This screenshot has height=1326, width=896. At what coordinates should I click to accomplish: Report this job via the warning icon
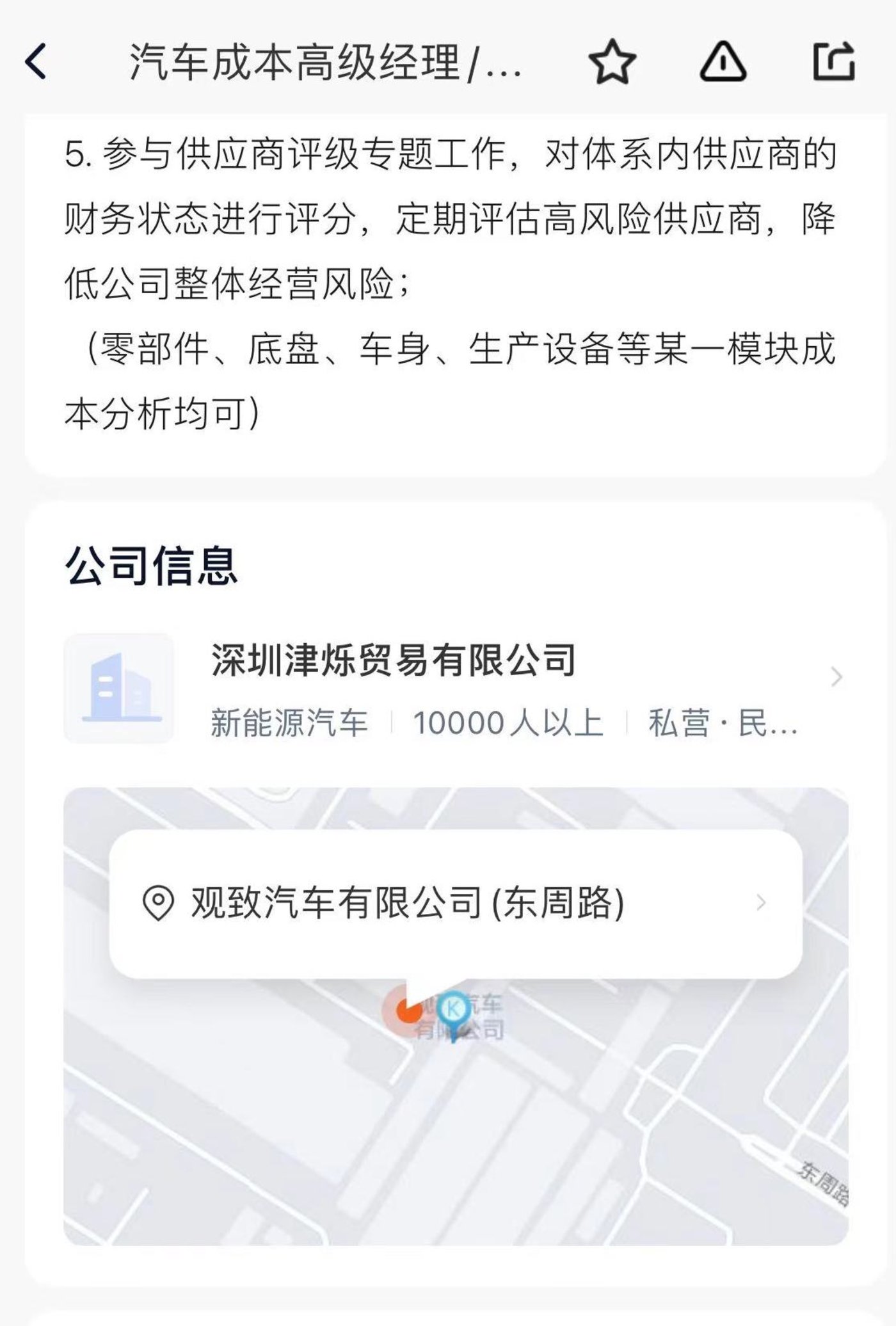pyautogui.click(x=723, y=61)
